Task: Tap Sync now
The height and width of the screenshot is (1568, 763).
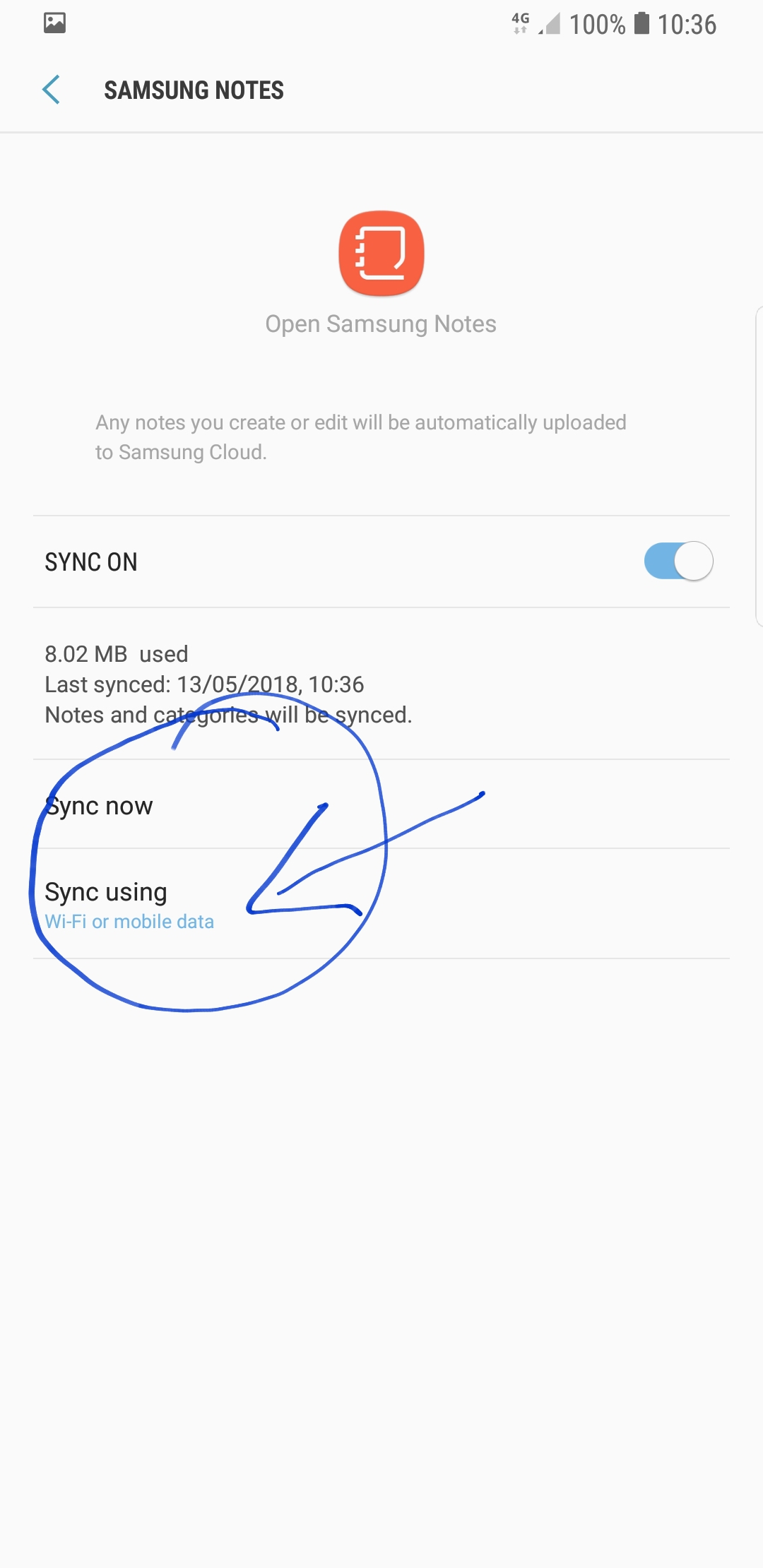Action: pyautogui.click(x=99, y=806)
